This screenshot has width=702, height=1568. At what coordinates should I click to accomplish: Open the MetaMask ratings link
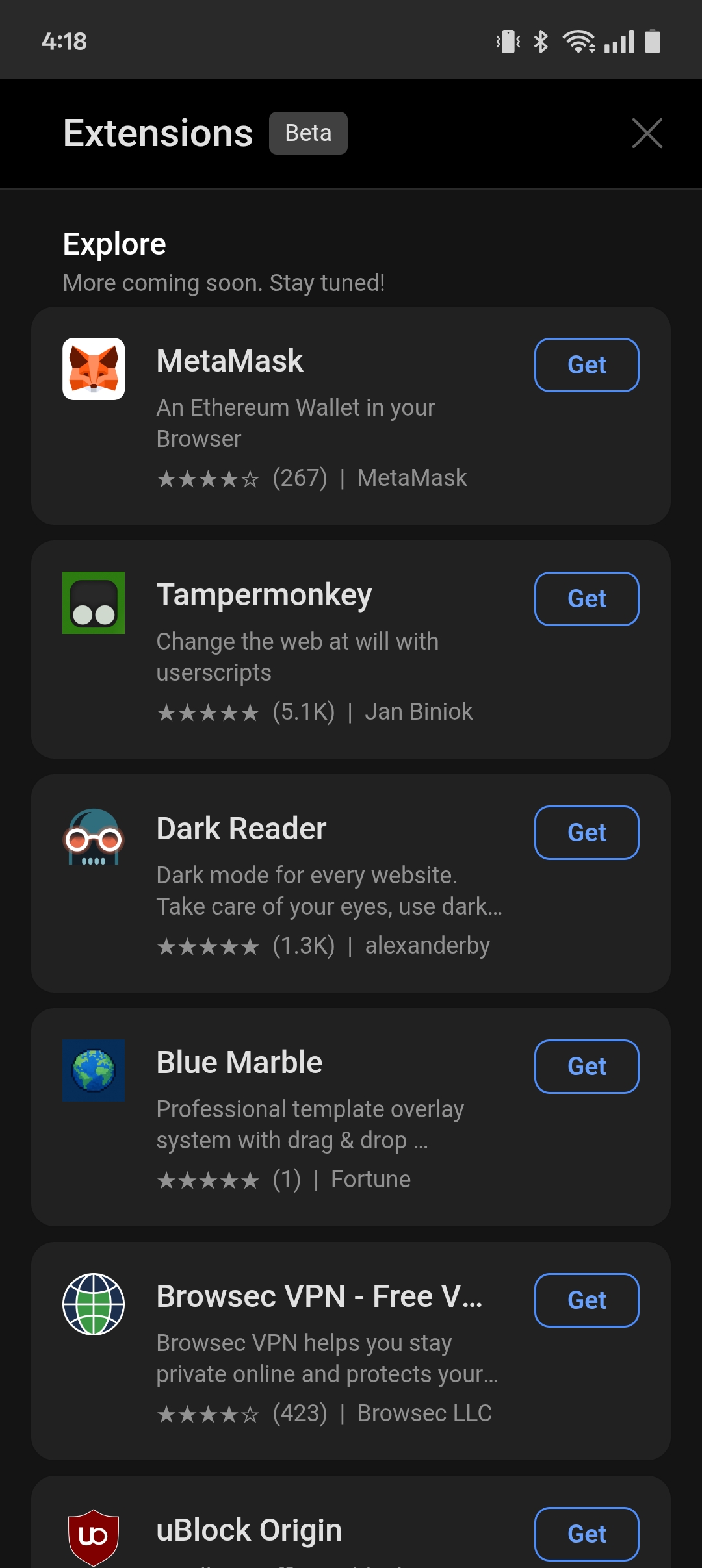(299, 477)
